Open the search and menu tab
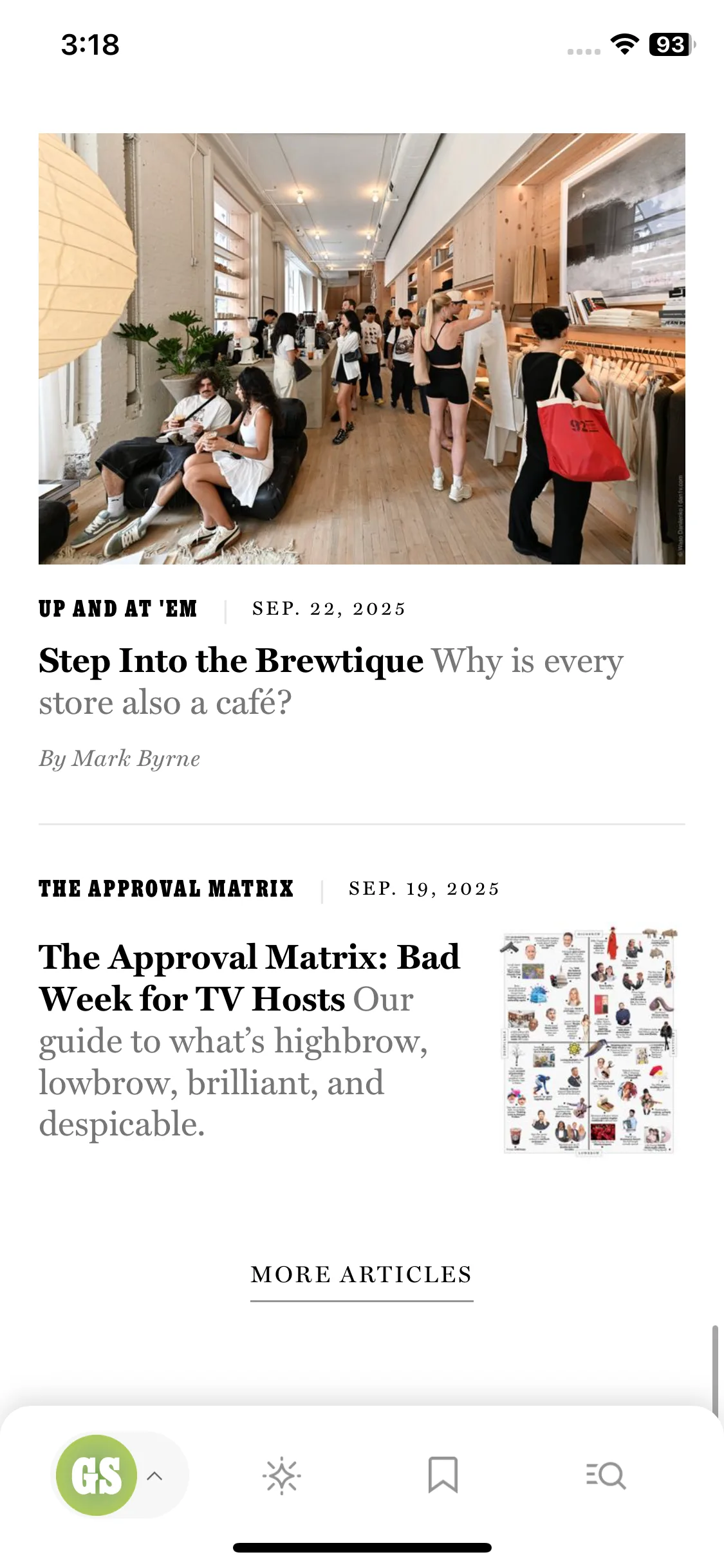Viewport: 724px width, 1568px height. pos(606,1475)
